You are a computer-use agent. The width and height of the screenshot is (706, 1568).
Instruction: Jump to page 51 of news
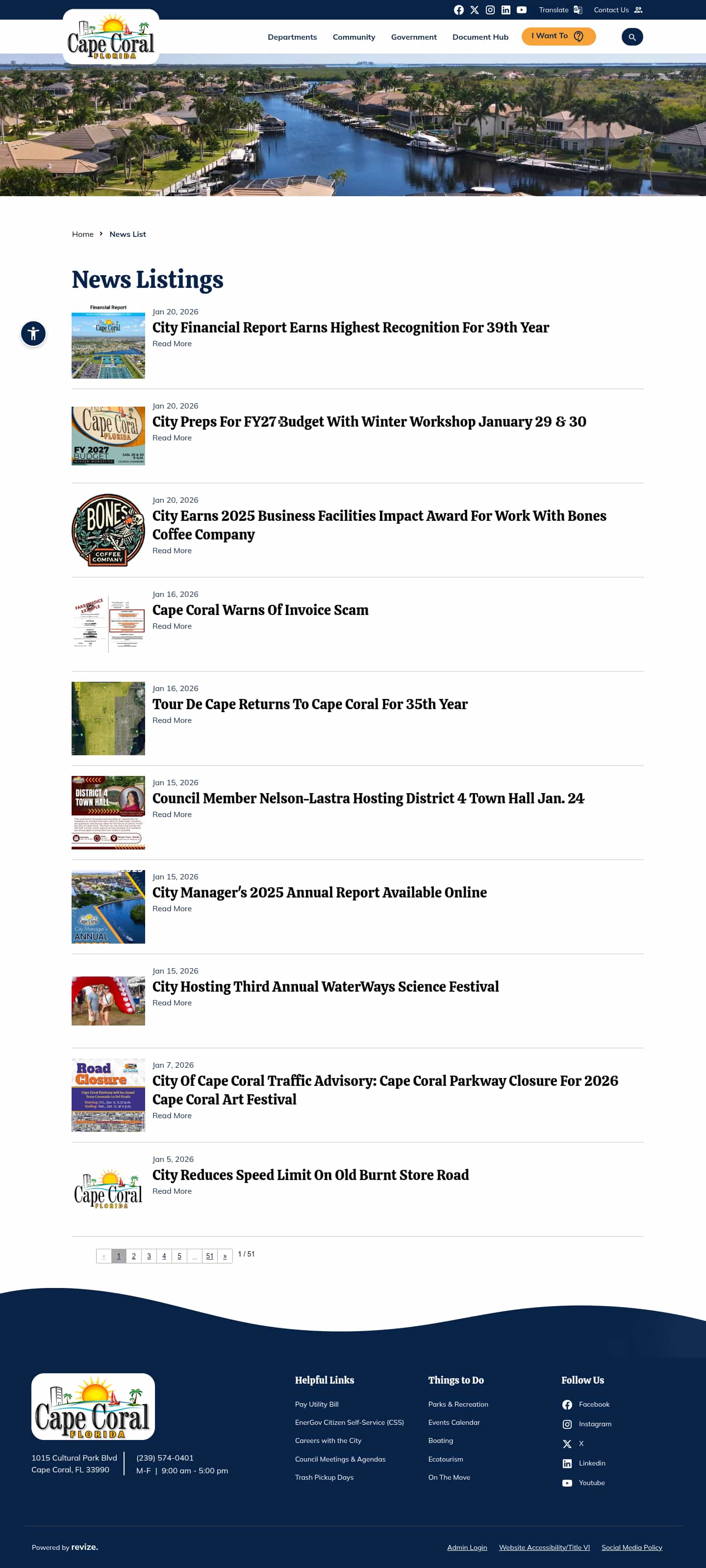click(x=209, y=1256)
